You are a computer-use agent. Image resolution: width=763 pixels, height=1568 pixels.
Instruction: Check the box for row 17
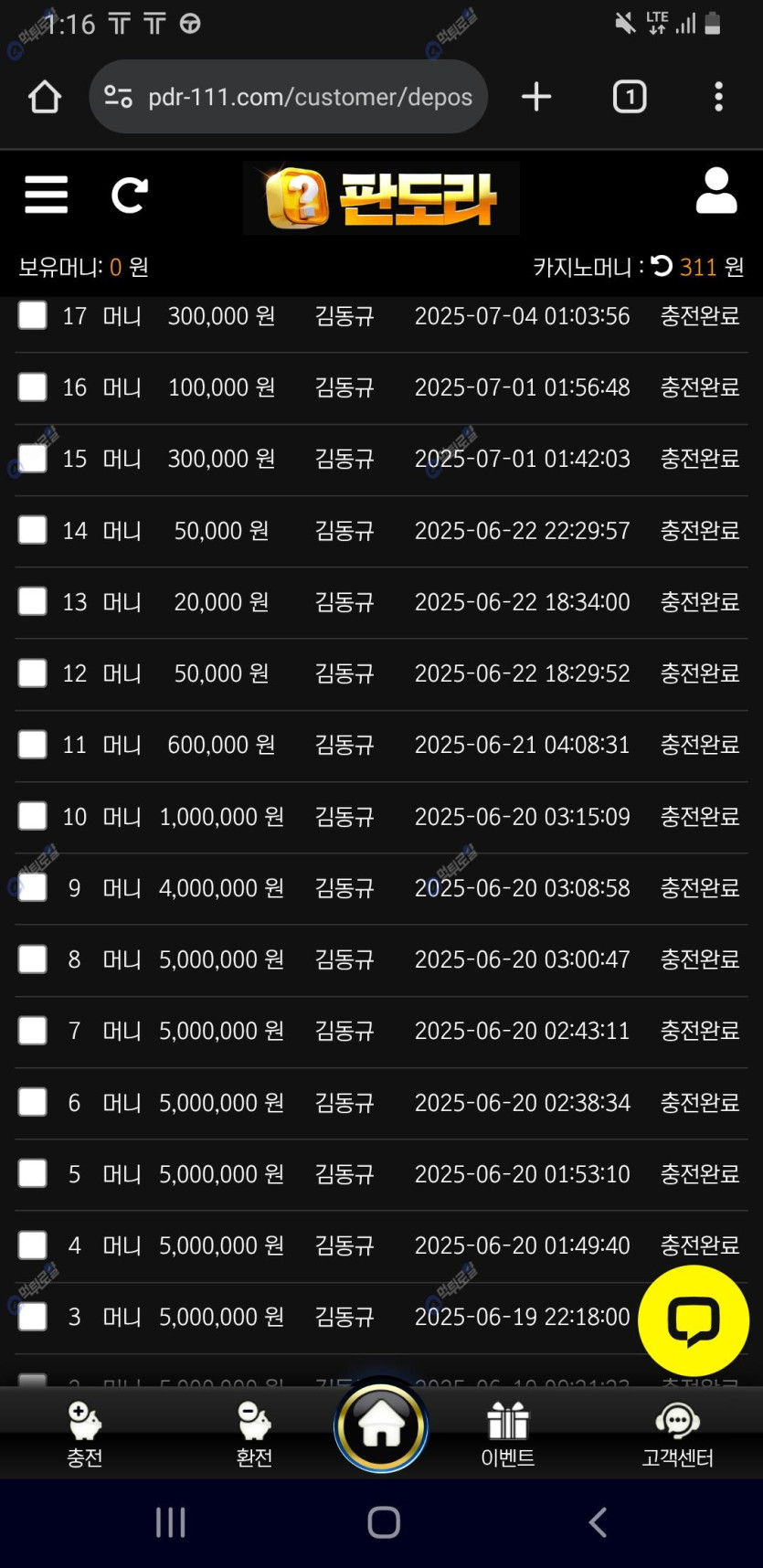coord(33,315)
